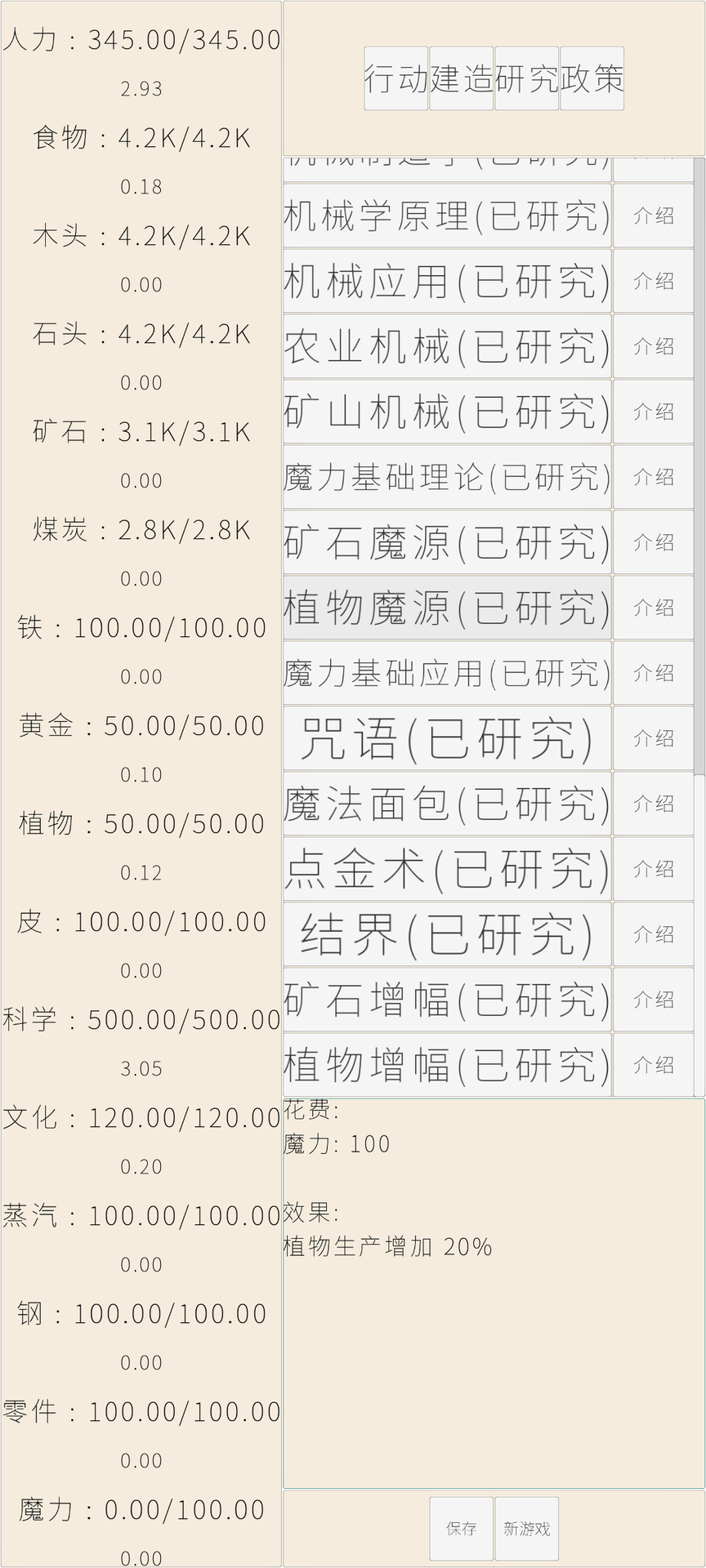Select the 研究 tab
This screenshot has width=706, height=1568.
(525, 78)
